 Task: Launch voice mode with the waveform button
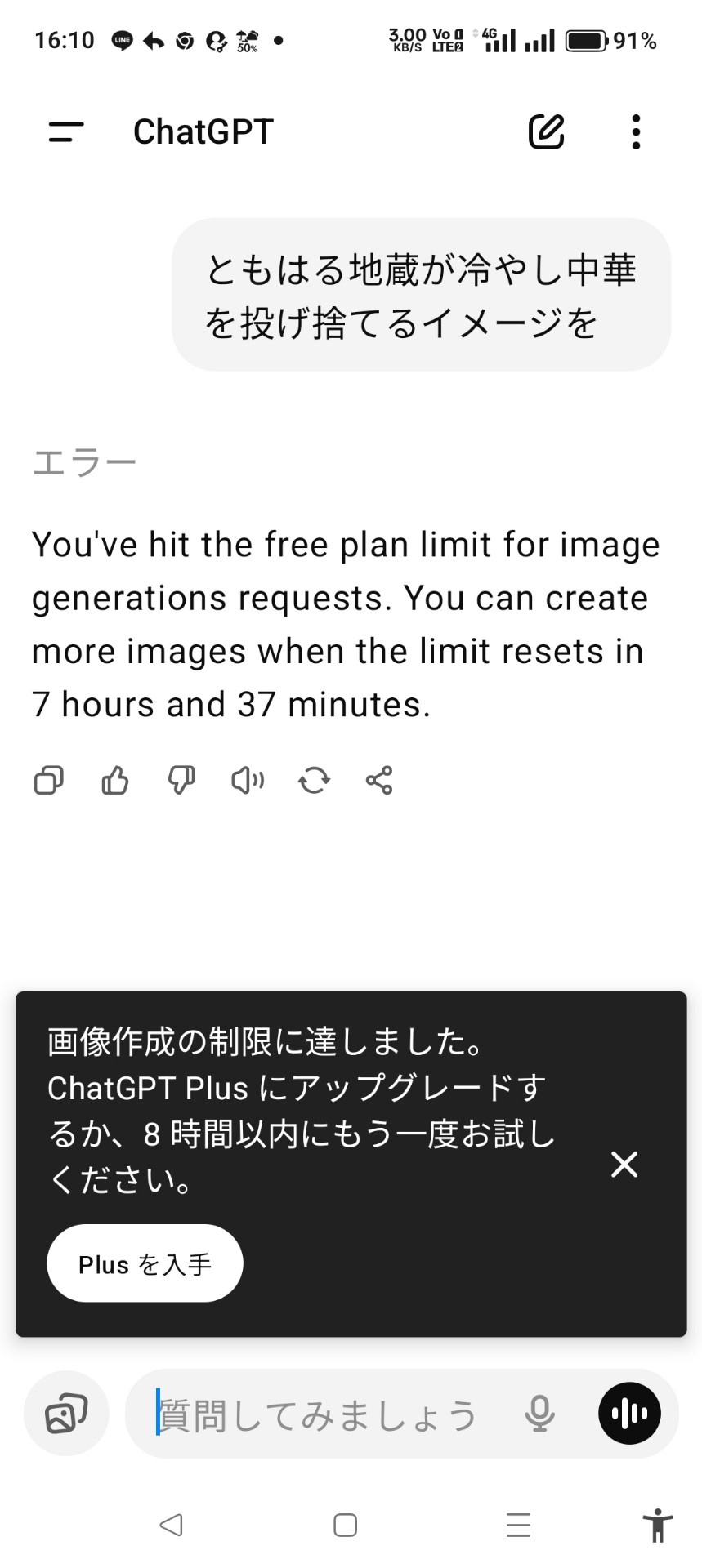click(629, 1414)
